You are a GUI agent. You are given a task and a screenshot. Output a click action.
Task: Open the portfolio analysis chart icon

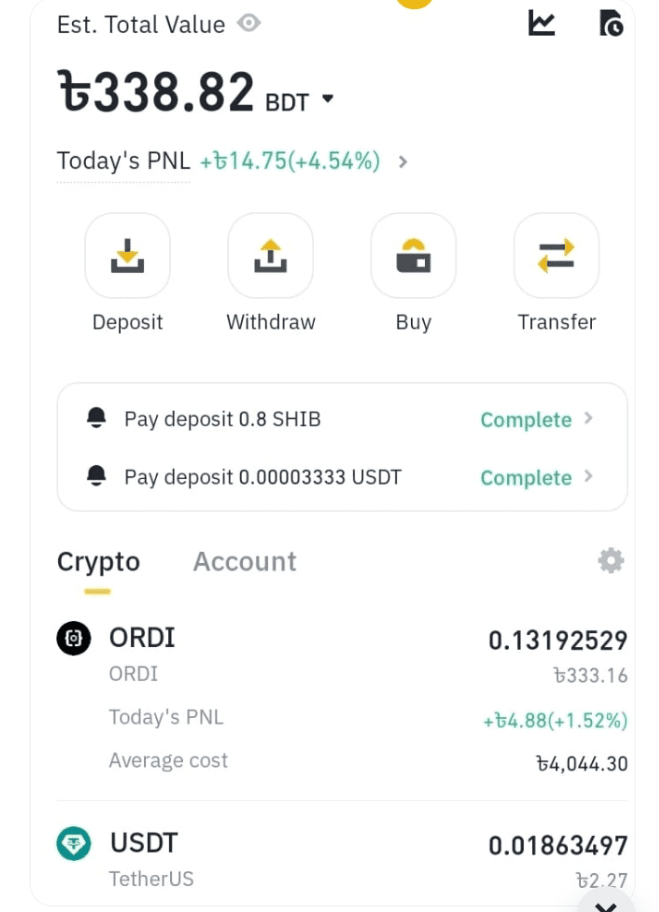pos(541,23)
